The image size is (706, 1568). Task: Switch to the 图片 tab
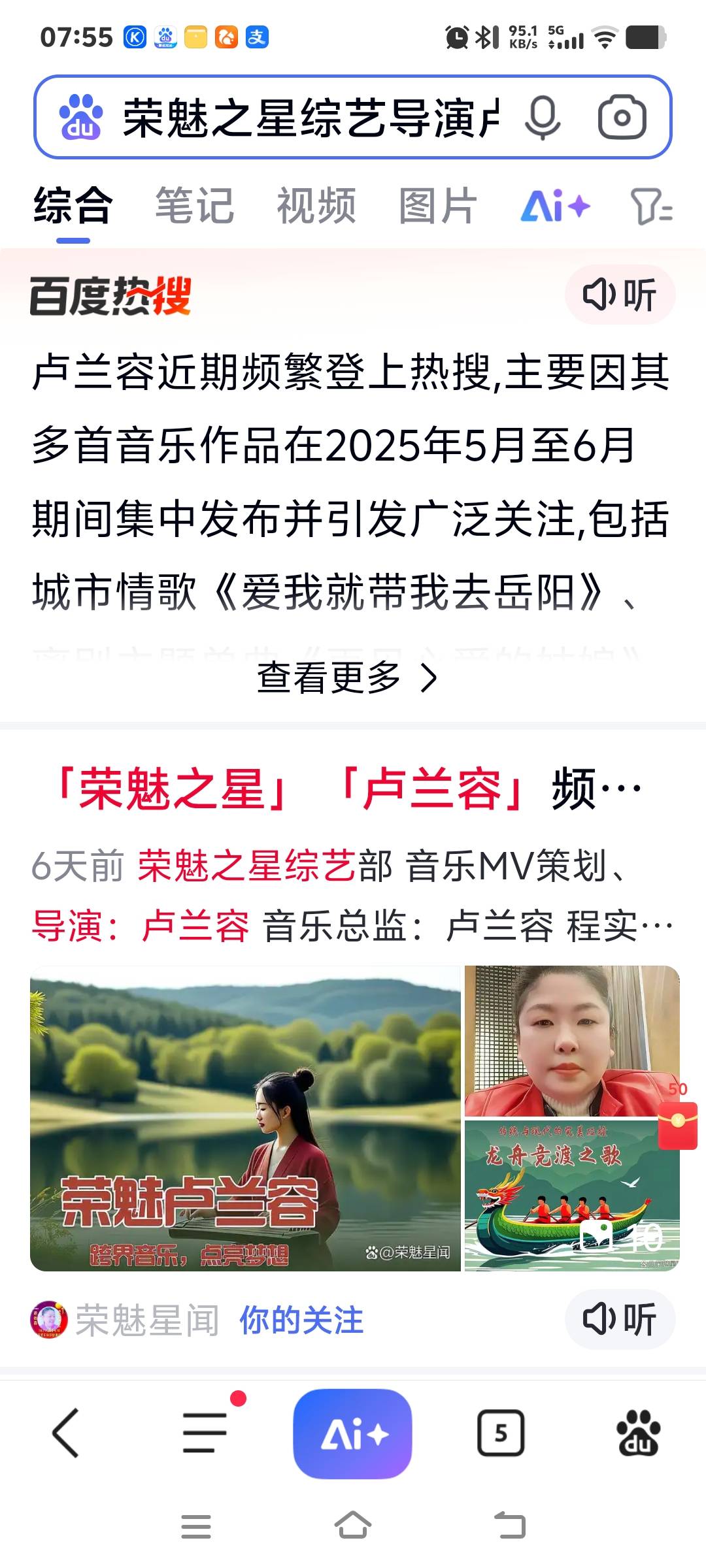coord(438,206)
